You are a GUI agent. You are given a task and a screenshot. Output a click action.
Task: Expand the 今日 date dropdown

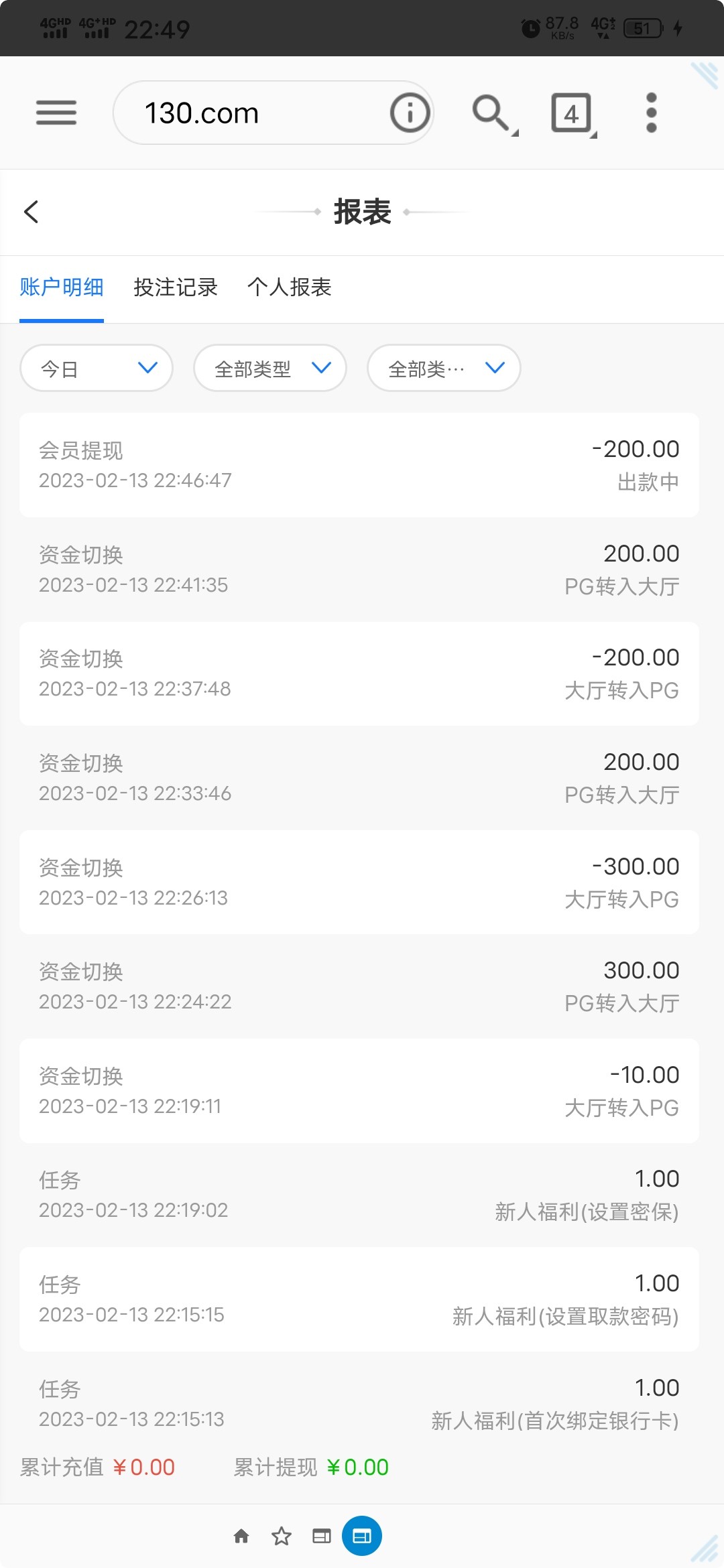point(97,368)
